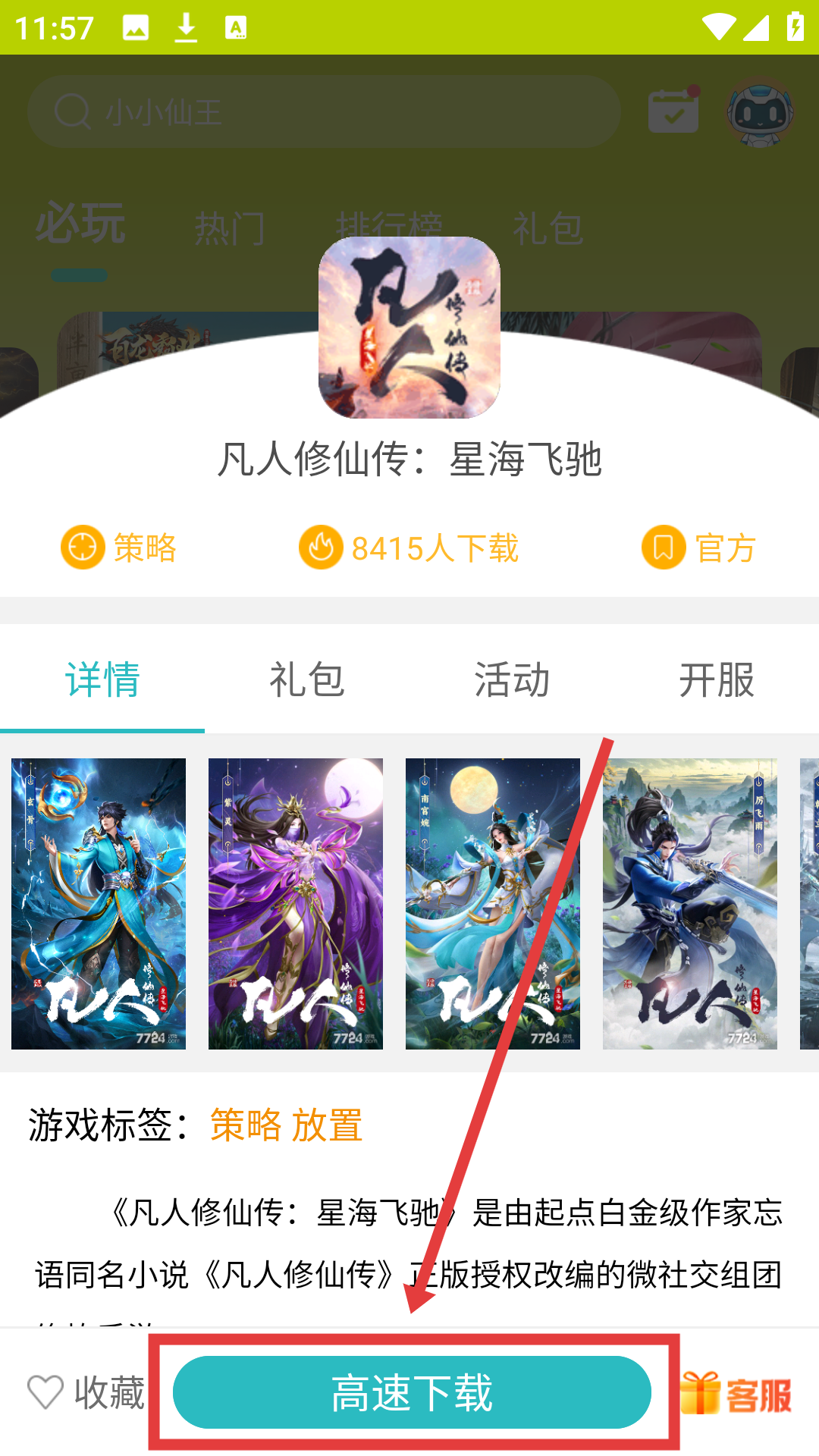819x1456 pixels.
Task: Switch to the 礼包 tab
Action: click(x=307, y=679)
